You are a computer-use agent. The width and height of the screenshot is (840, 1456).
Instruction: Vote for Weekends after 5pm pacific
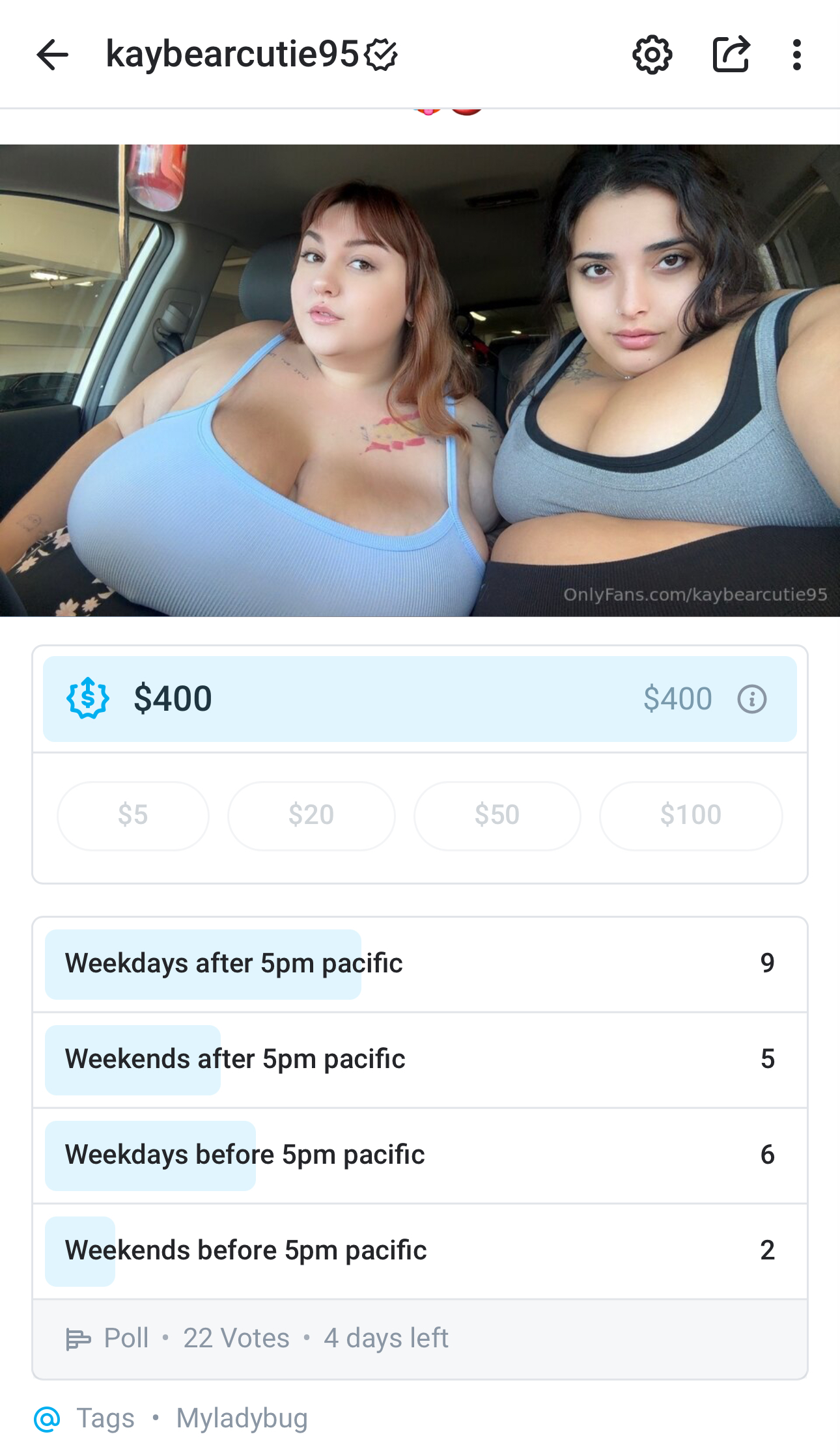tap(420, 1060)
